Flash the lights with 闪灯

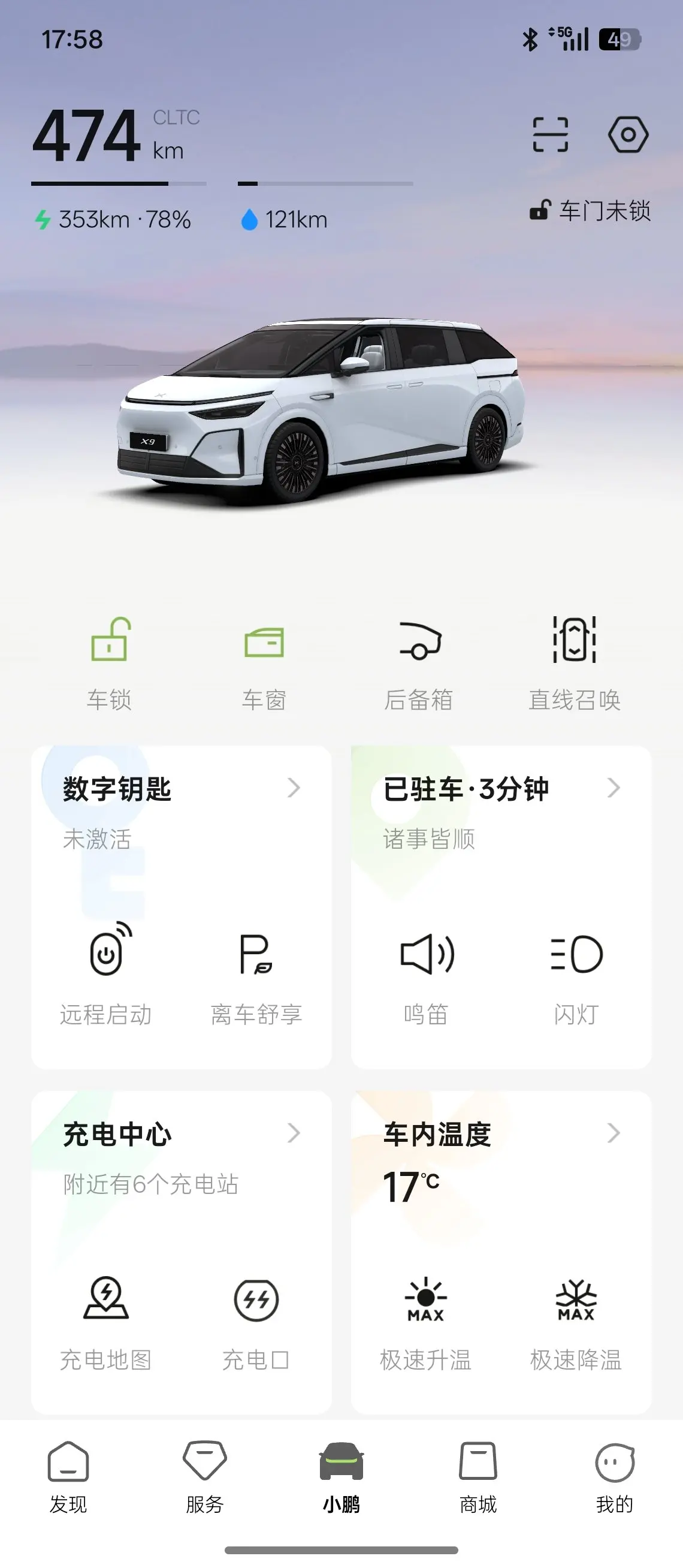[x=576, y=974]
